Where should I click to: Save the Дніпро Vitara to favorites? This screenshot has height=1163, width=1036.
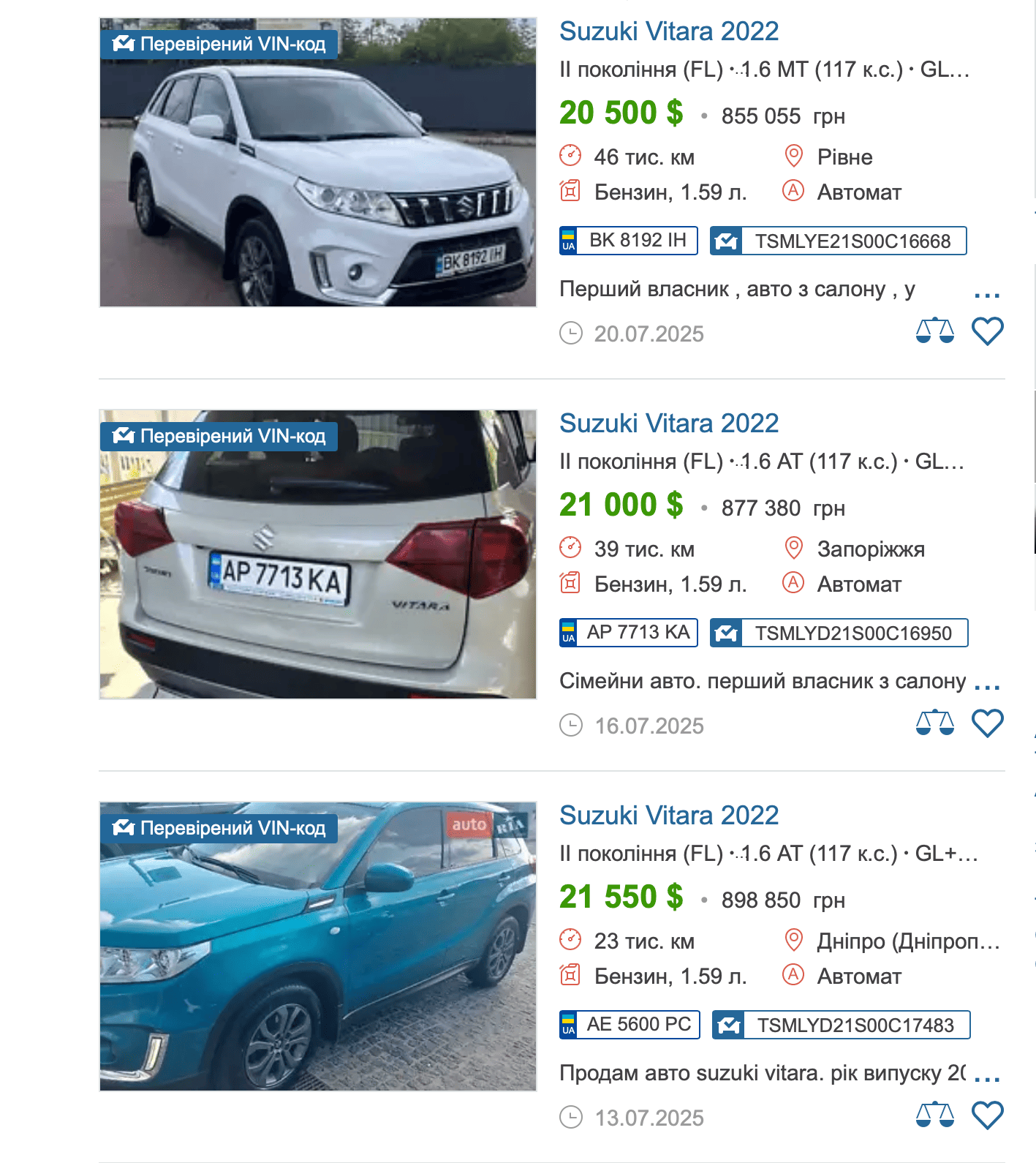(x=987, y=1115)
